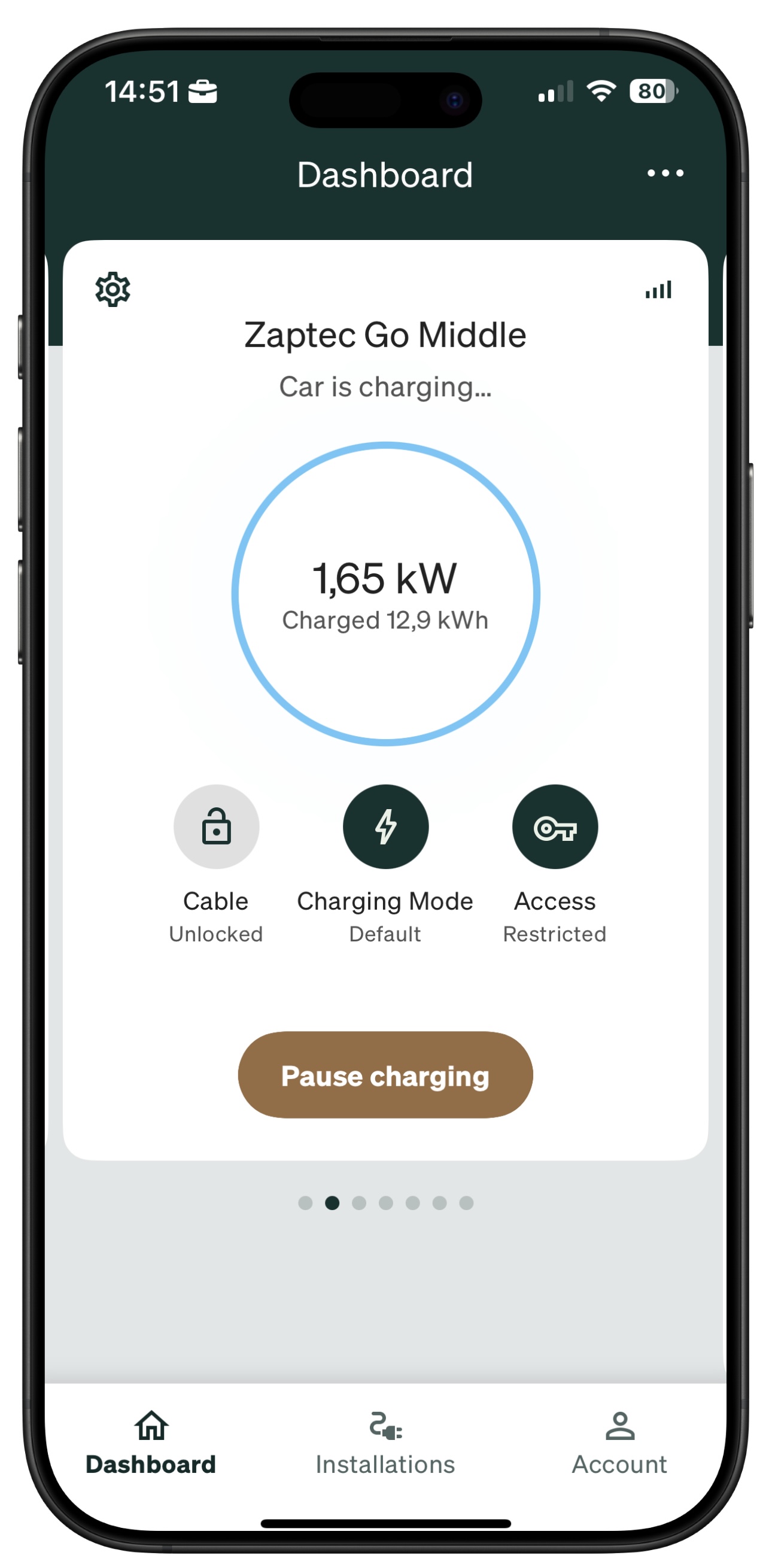Select the Dashboard tab
Image resolution: width=769 pixels, height=1568 pixels.
[151, 1442]
